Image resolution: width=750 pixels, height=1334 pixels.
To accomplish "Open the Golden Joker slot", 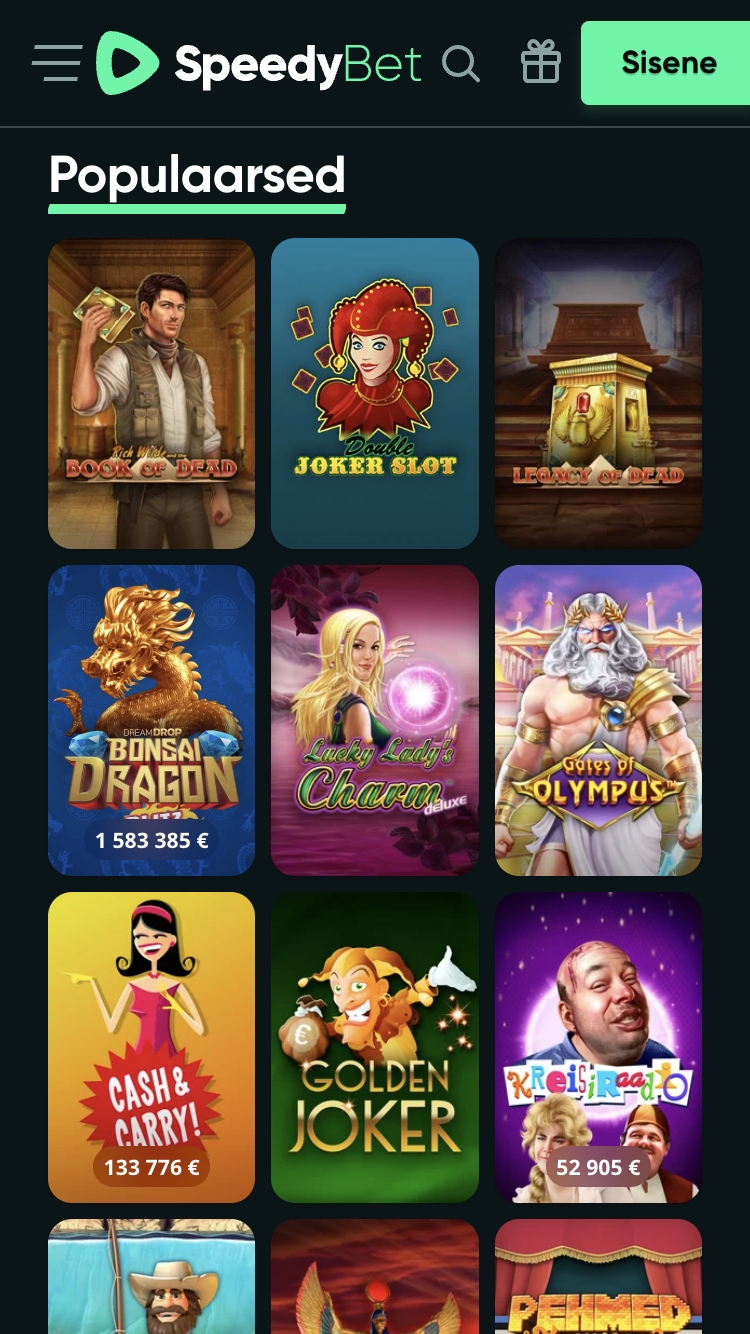I will 375,1047.
